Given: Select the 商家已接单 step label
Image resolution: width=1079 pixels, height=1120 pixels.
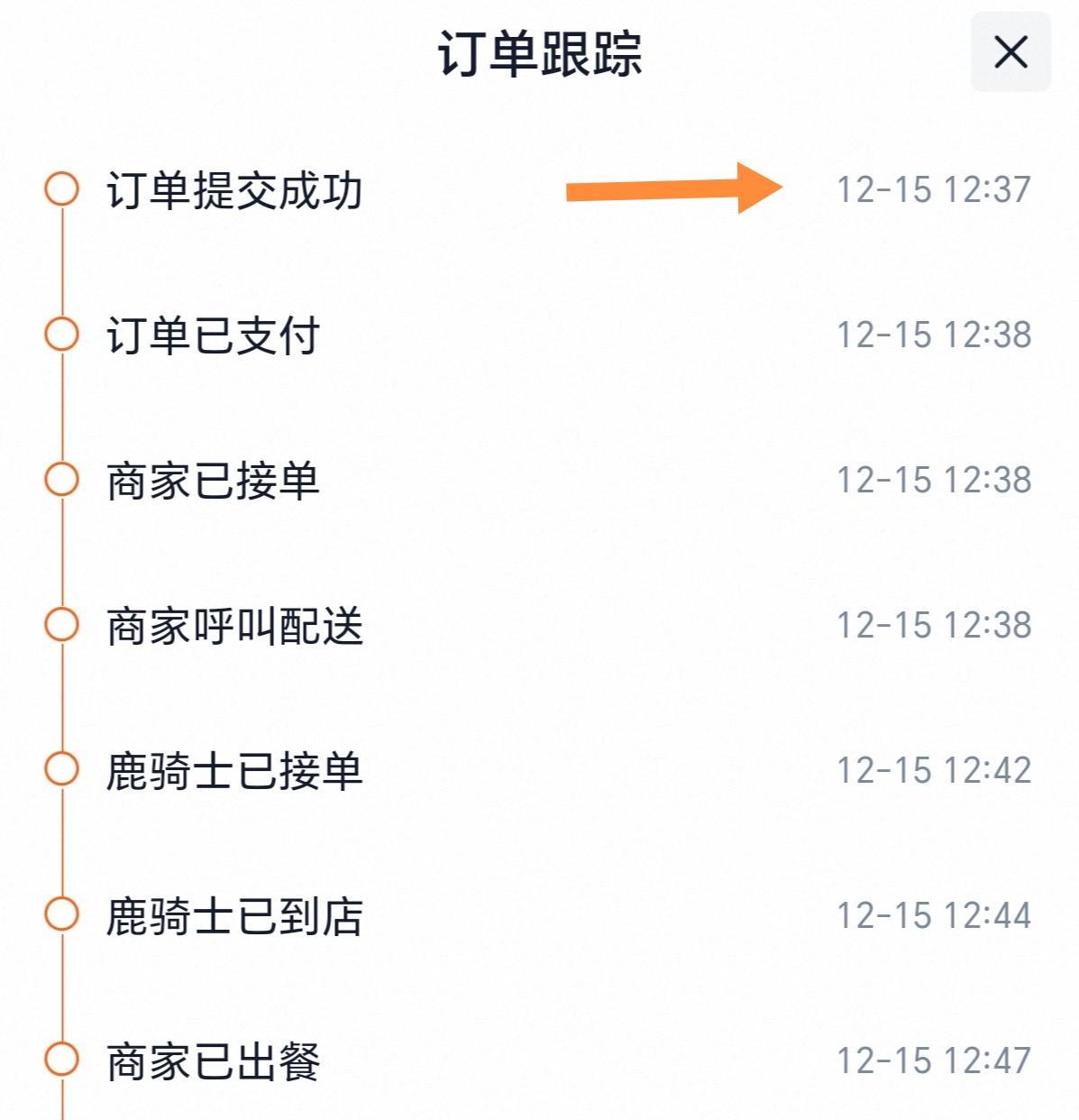Looking at the screenshot, I should tap(216, 480).
